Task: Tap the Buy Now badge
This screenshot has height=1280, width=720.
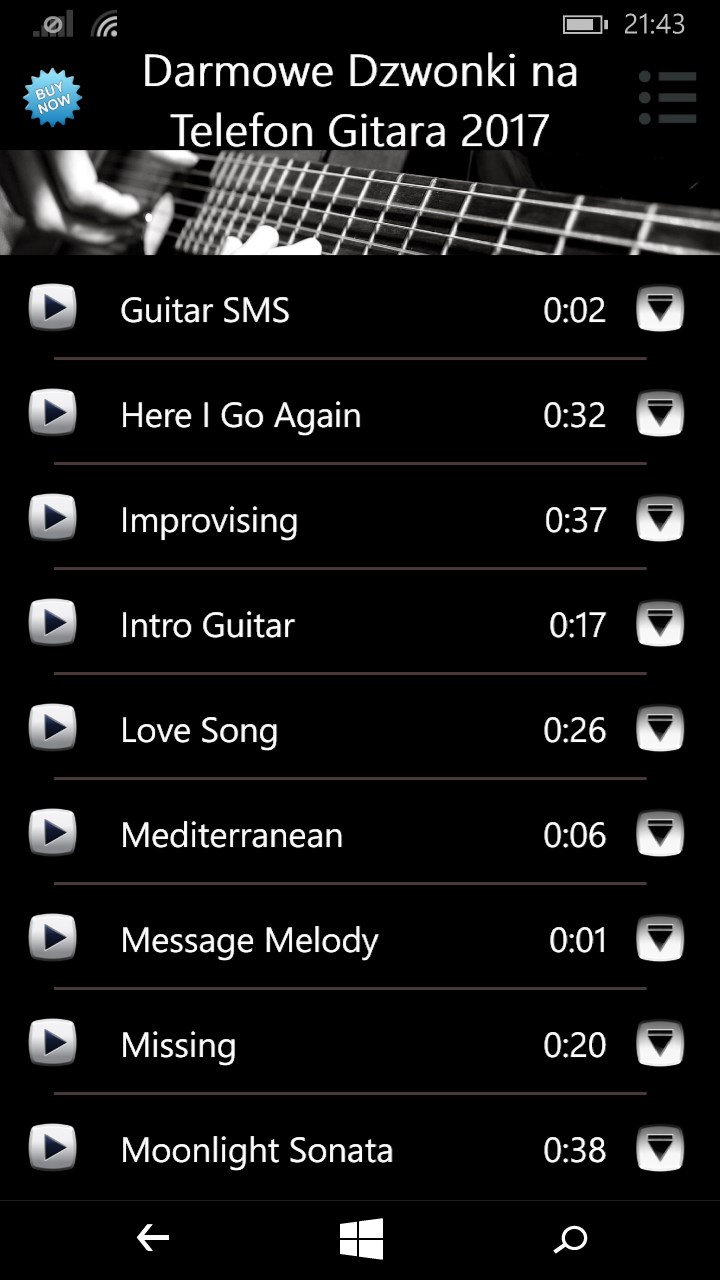Action: coord(53,99)
